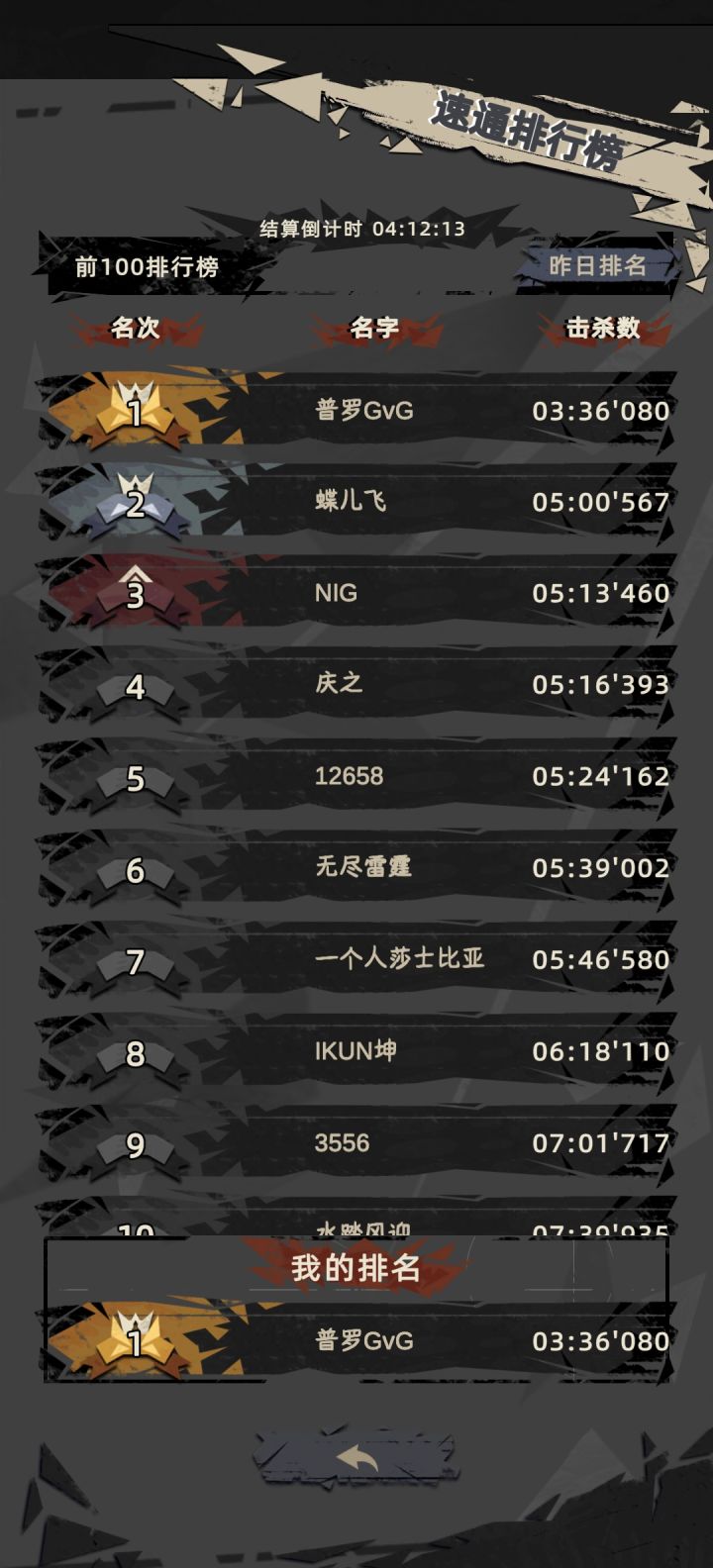Switch to 昨日排名 rankings
Image resolution: width=713 pixels, height=1568 pixels.
[x=598, y=264]
